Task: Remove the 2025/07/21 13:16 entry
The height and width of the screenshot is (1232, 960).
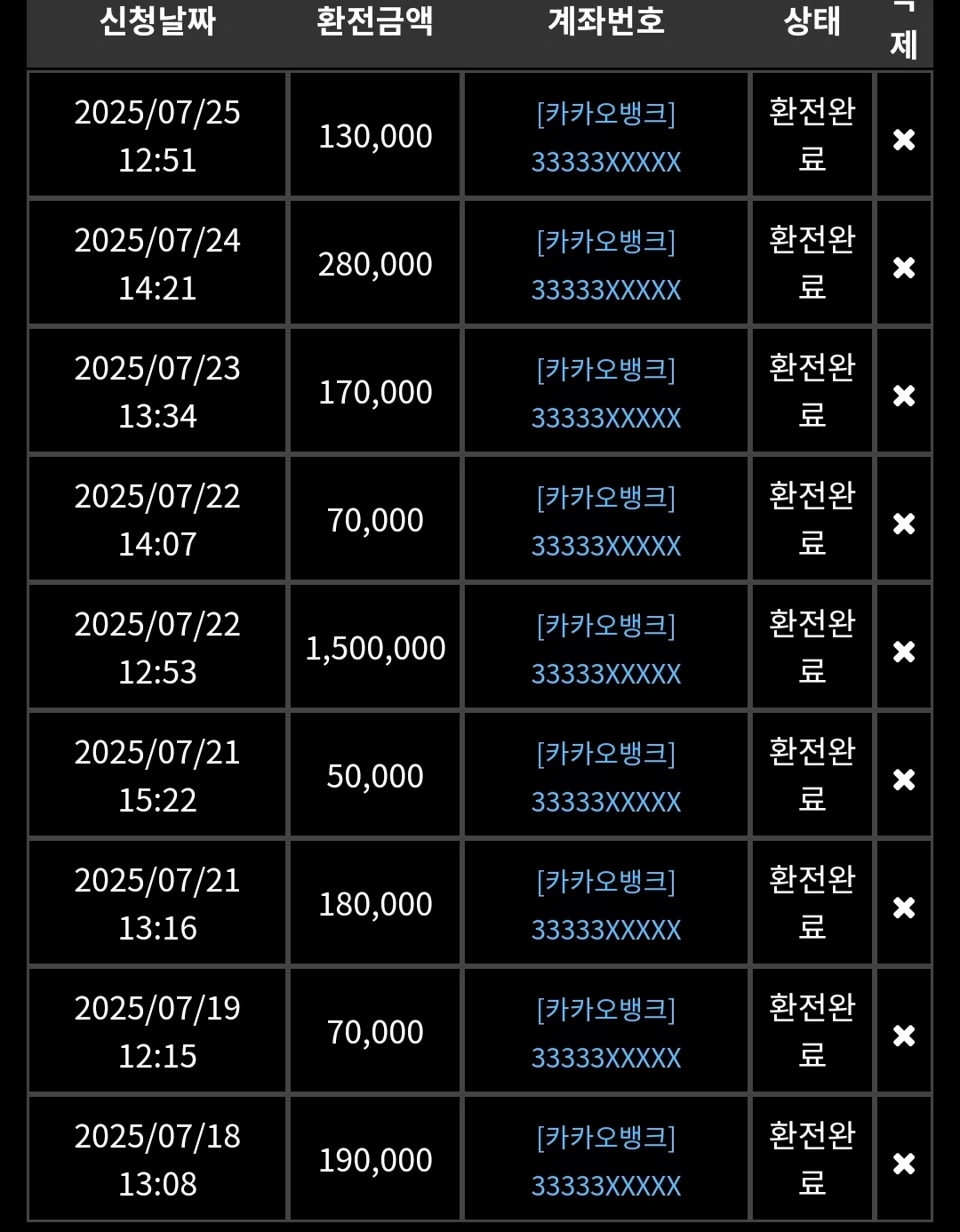Action: point(904,908)
